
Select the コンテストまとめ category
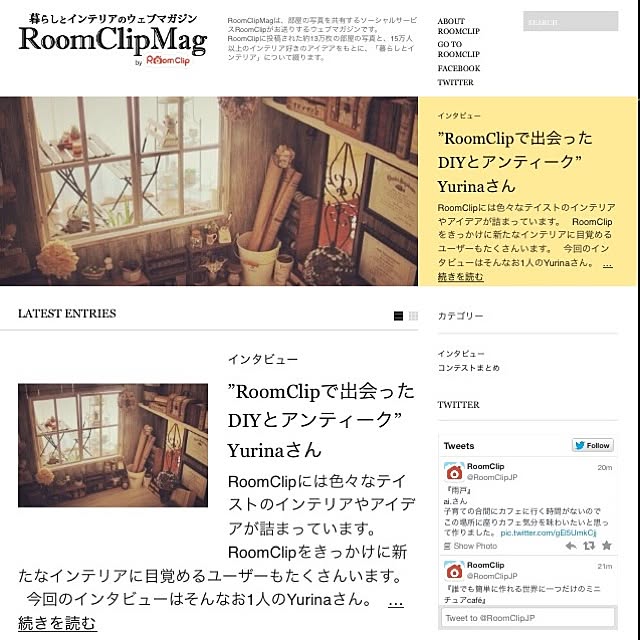coord(468,368)
